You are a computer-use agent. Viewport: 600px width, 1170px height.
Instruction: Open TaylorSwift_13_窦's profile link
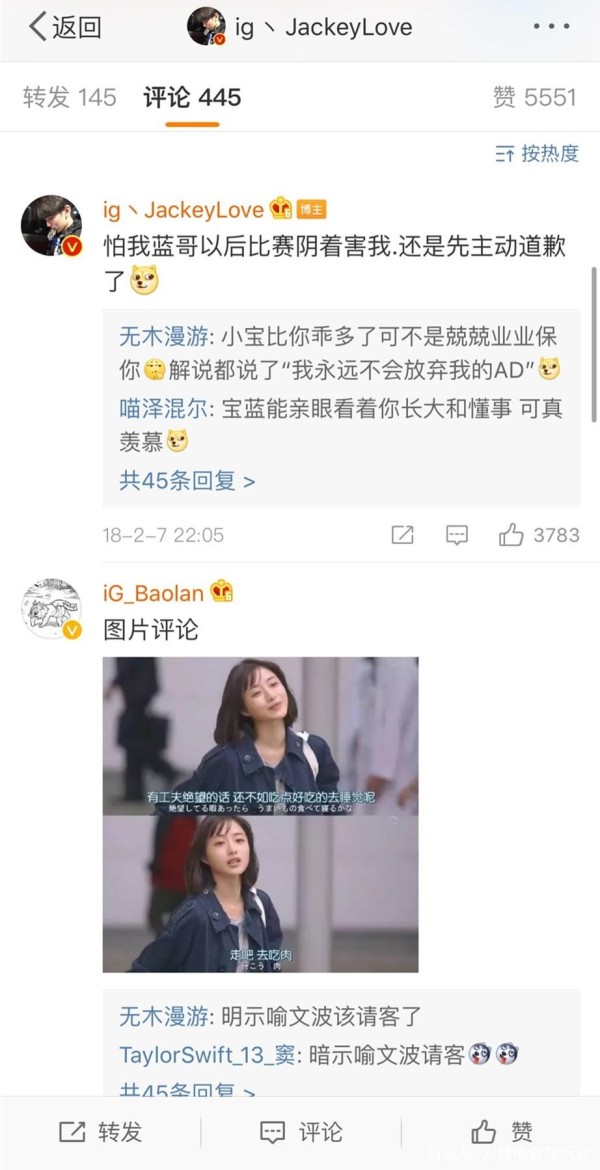click(x=207, y=1054)
